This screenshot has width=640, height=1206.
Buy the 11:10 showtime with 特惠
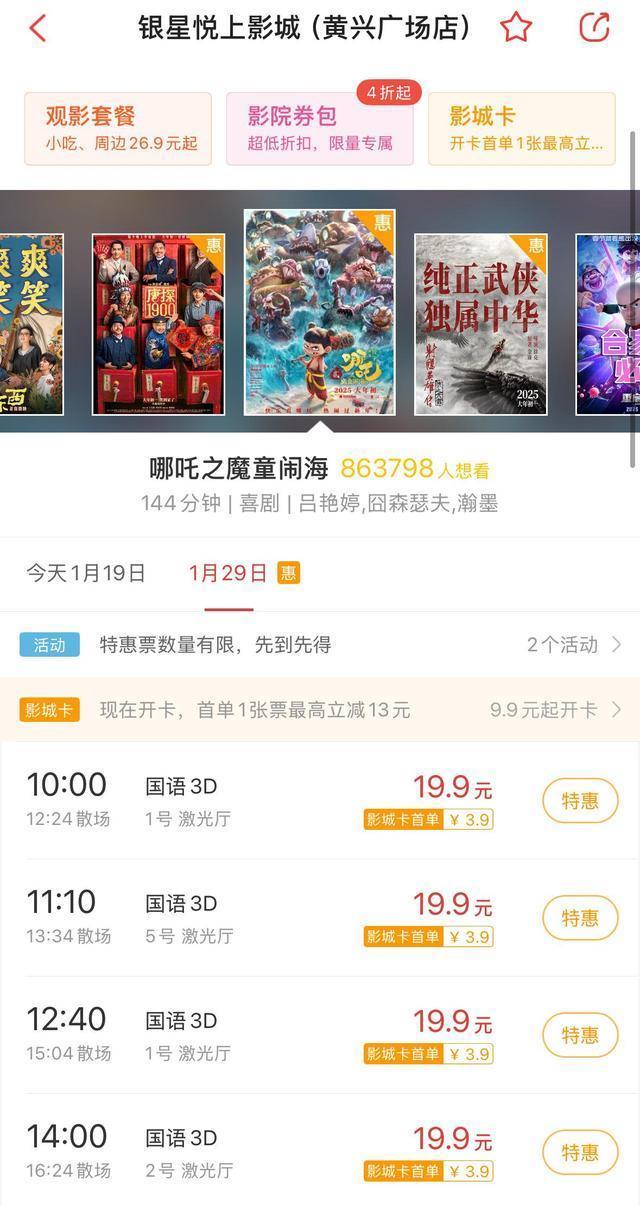pyautogui.click(x=580, y=918)
